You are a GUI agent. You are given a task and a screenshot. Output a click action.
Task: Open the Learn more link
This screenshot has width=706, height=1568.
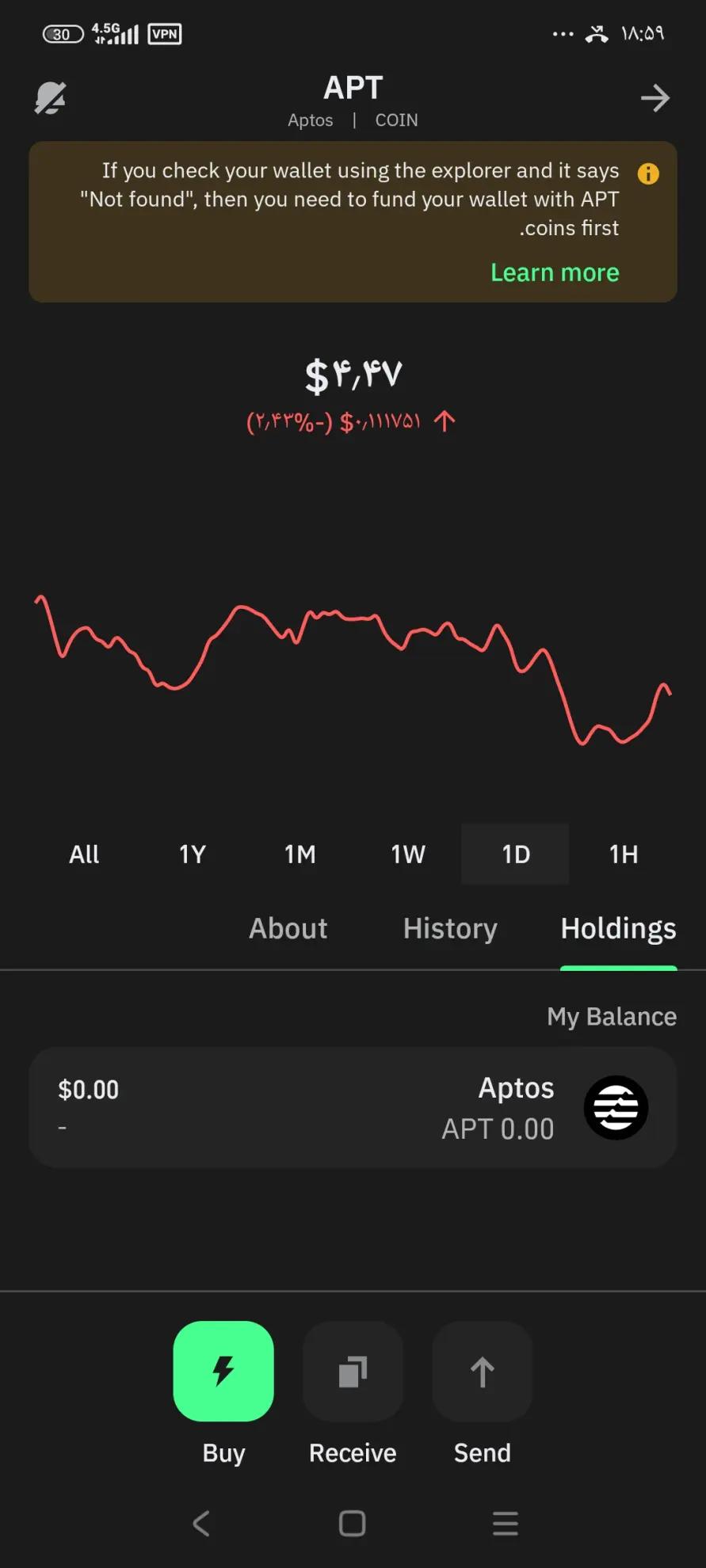[x=555, y=272]
